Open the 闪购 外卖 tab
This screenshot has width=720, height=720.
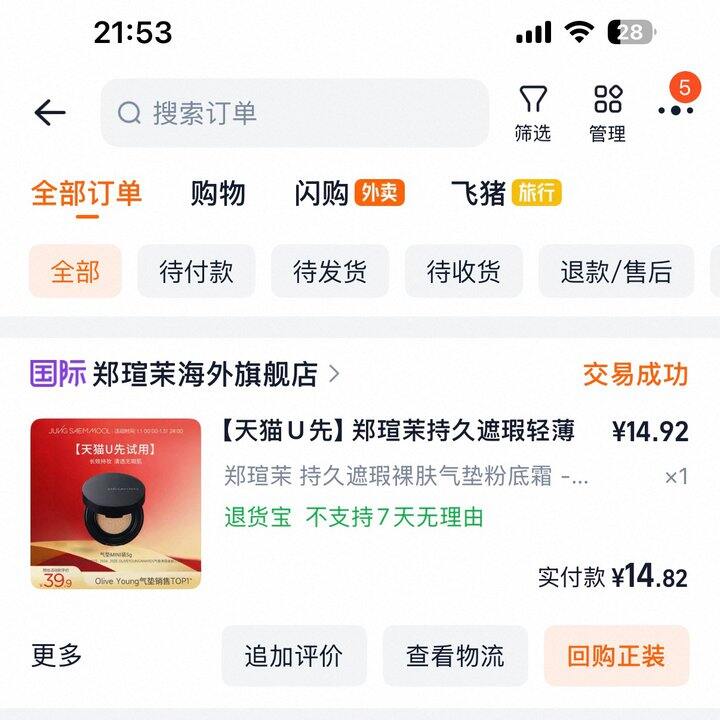click(349, 193)
